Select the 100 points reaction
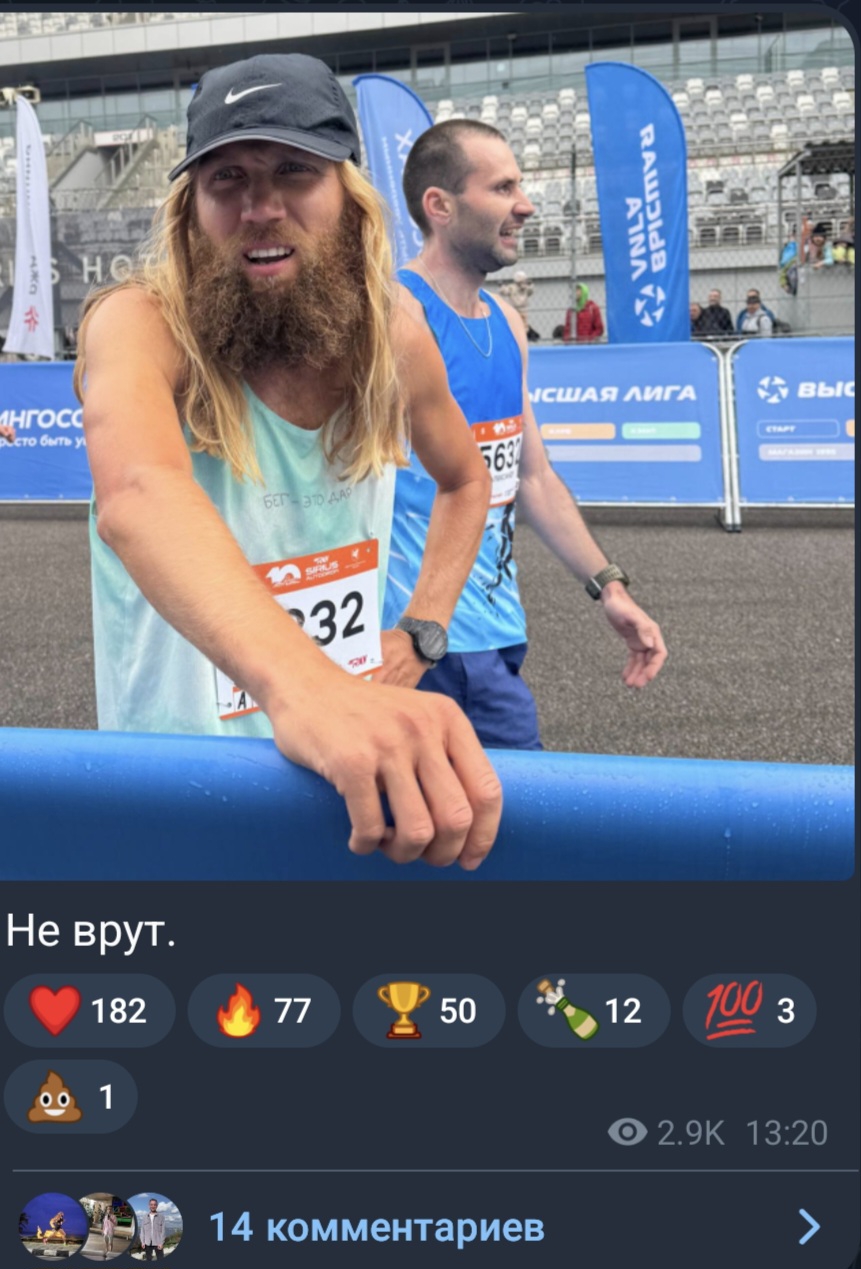 tap(749, 1011)
